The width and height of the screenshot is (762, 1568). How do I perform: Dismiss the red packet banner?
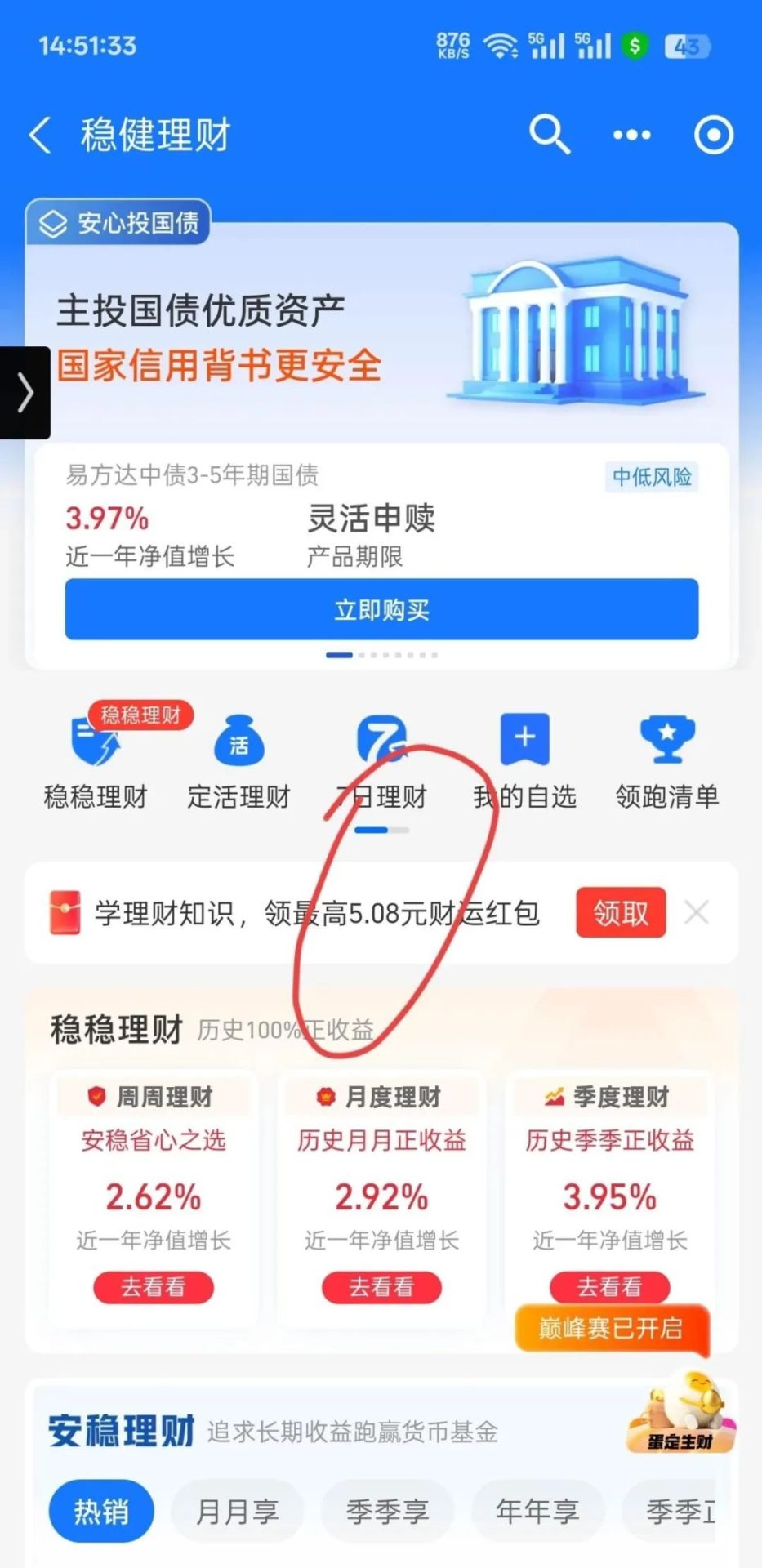(x=697, y=912)
